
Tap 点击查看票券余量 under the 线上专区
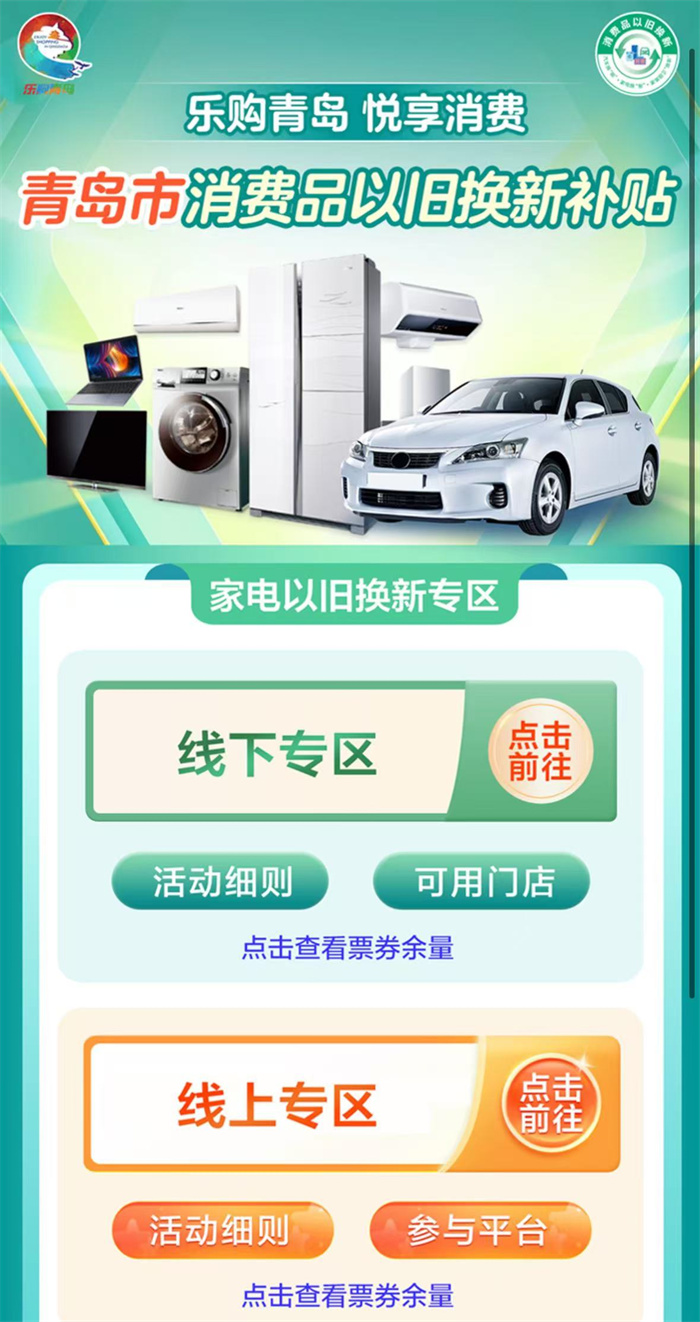tap(347, 1295)
